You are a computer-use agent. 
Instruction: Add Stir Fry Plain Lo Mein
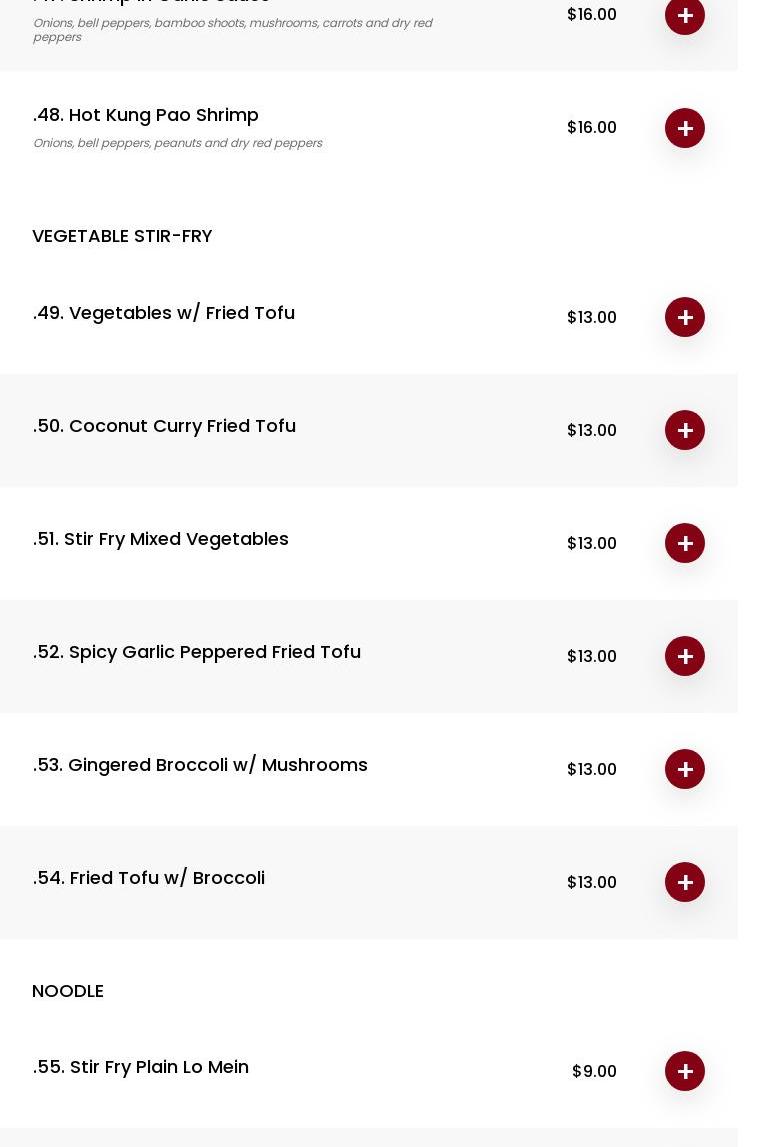pyautogui.click(x=685, y=1071)
